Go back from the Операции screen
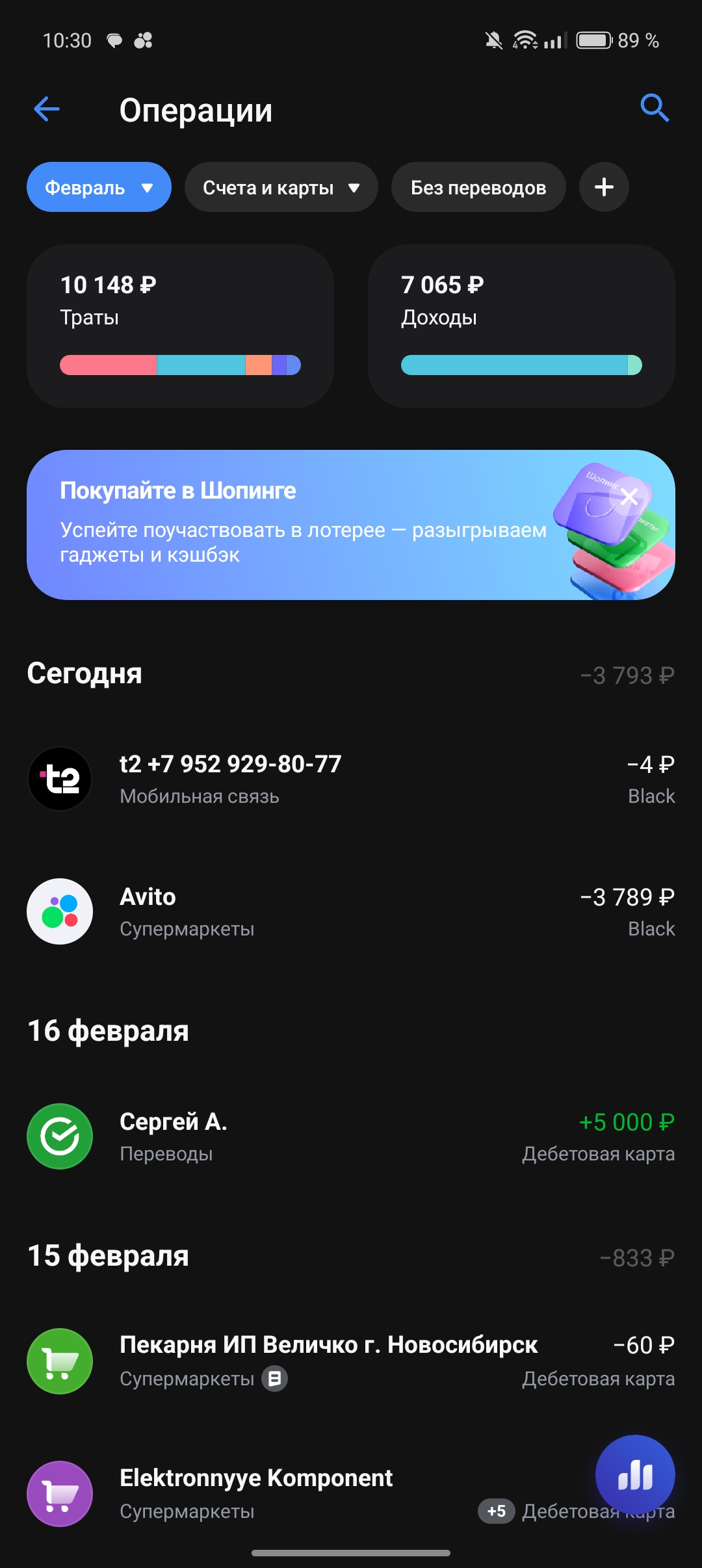The image size is (702, 1568). (47, 109)
